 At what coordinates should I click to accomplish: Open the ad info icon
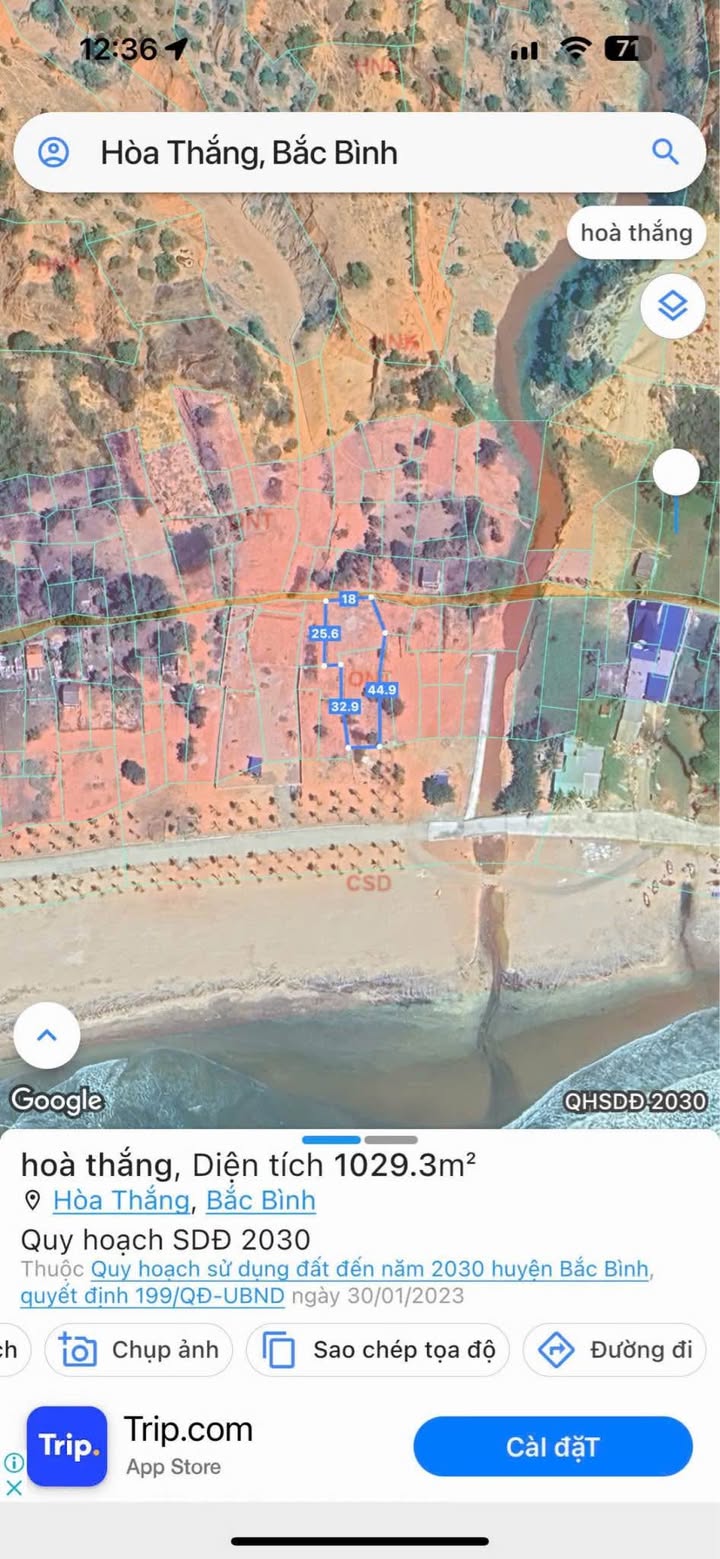pyautogui.click(x=14, y=1462)
